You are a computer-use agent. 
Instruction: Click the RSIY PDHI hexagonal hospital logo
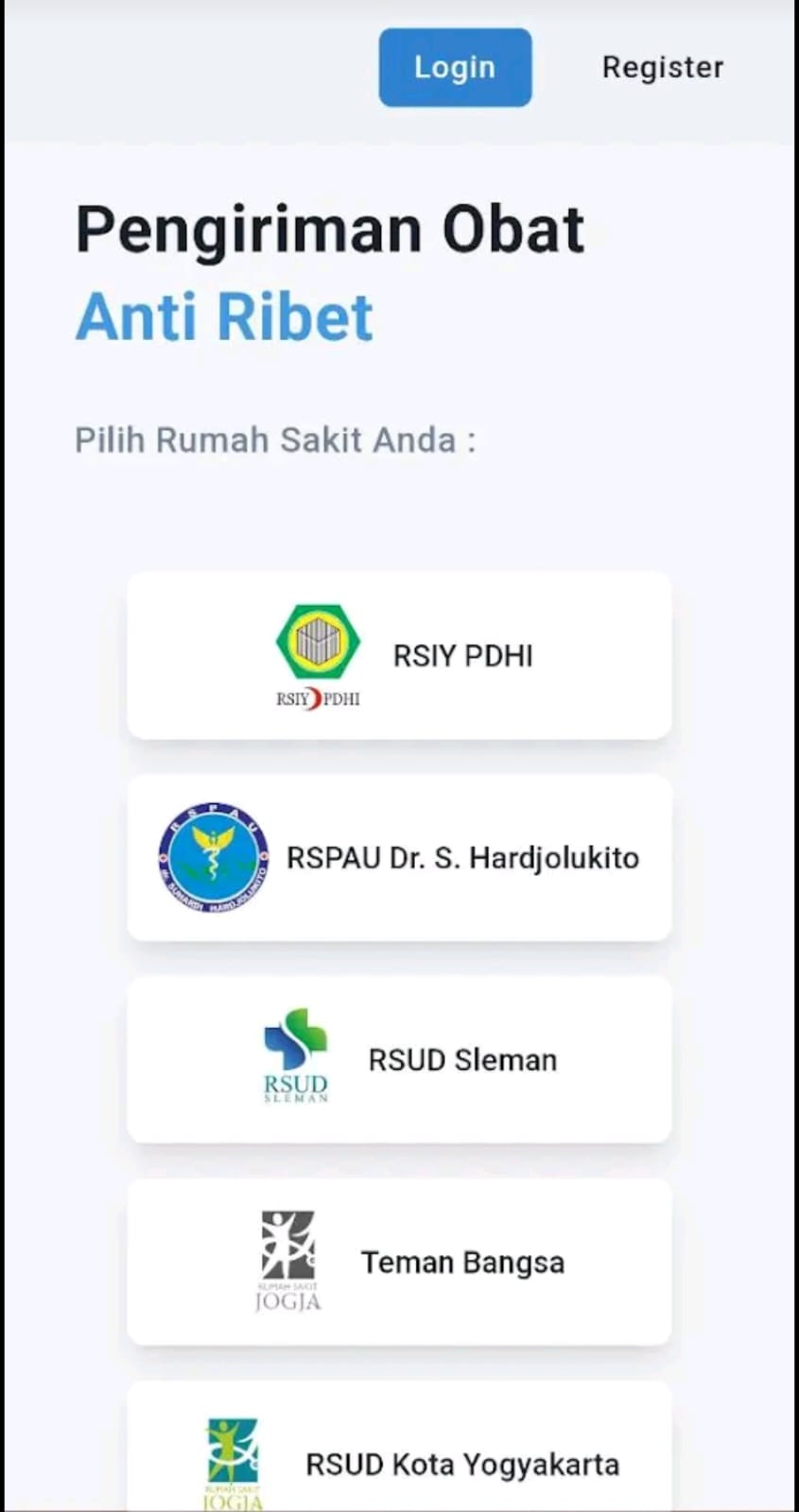point(317,643)
